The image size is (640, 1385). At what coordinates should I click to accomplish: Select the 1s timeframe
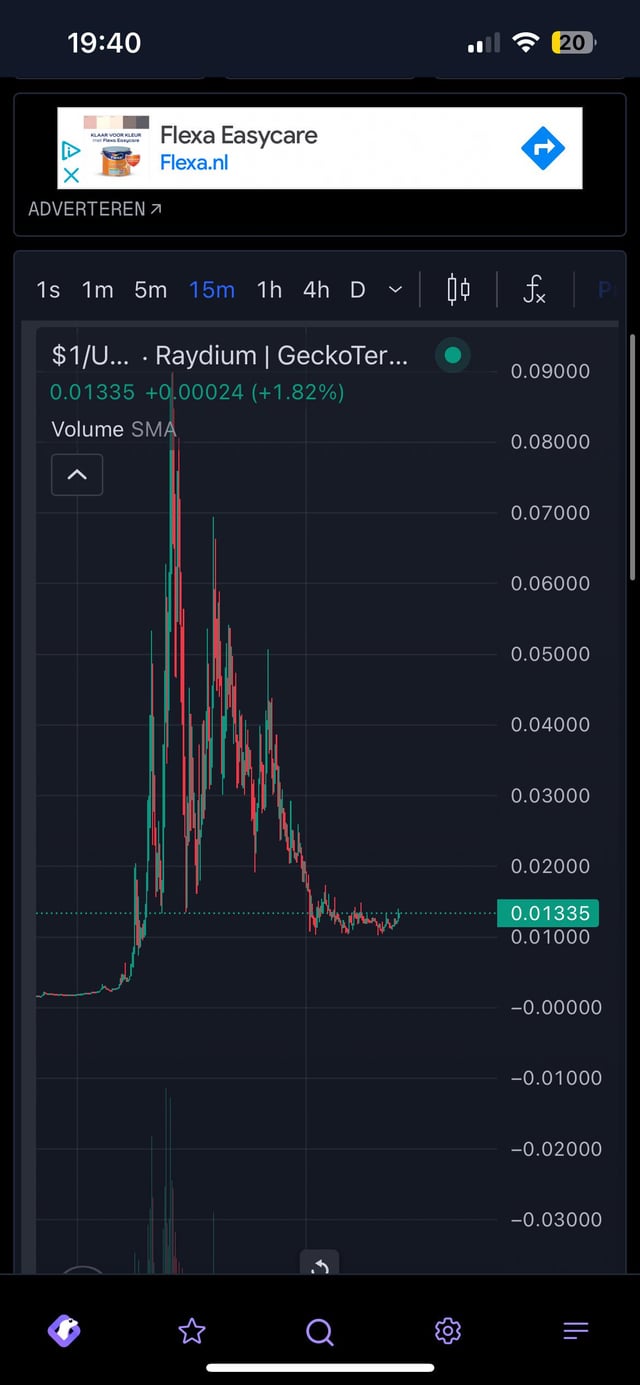pyautogui.click(x=48, y=290)
